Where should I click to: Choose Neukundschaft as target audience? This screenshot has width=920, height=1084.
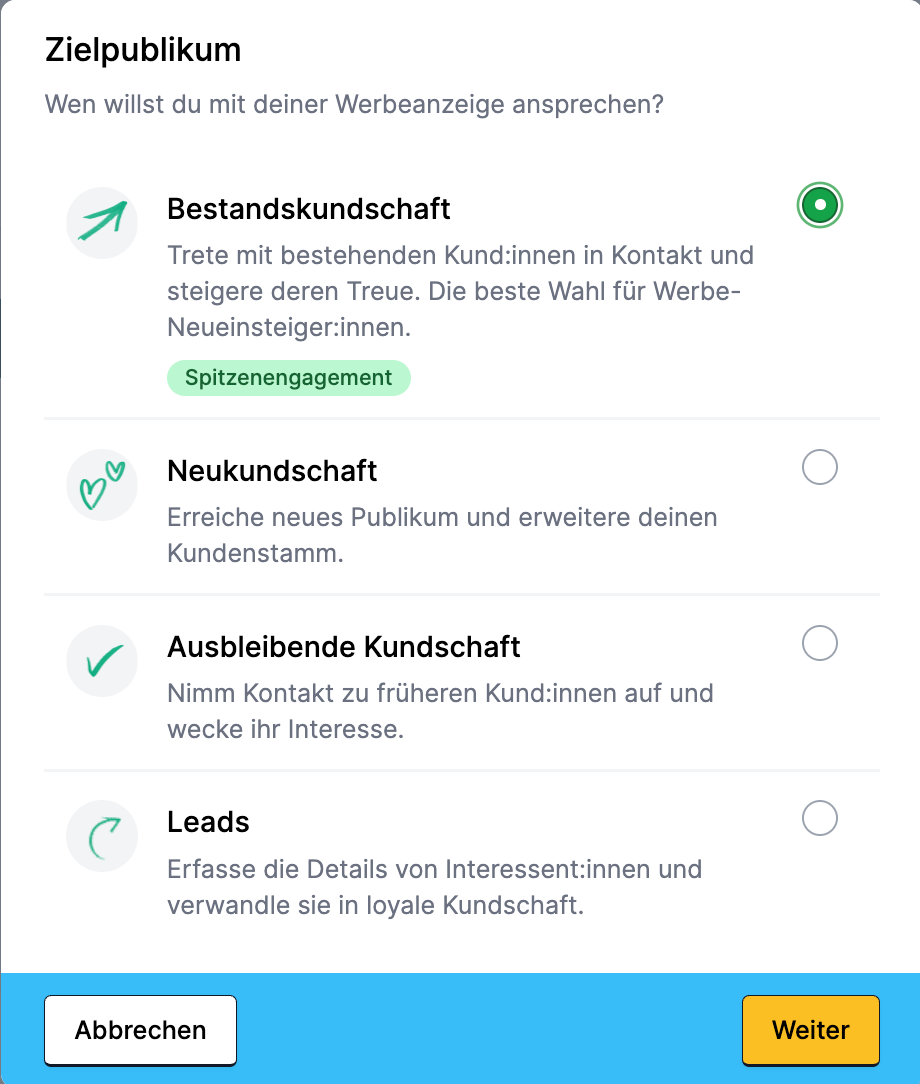[820, 467]
